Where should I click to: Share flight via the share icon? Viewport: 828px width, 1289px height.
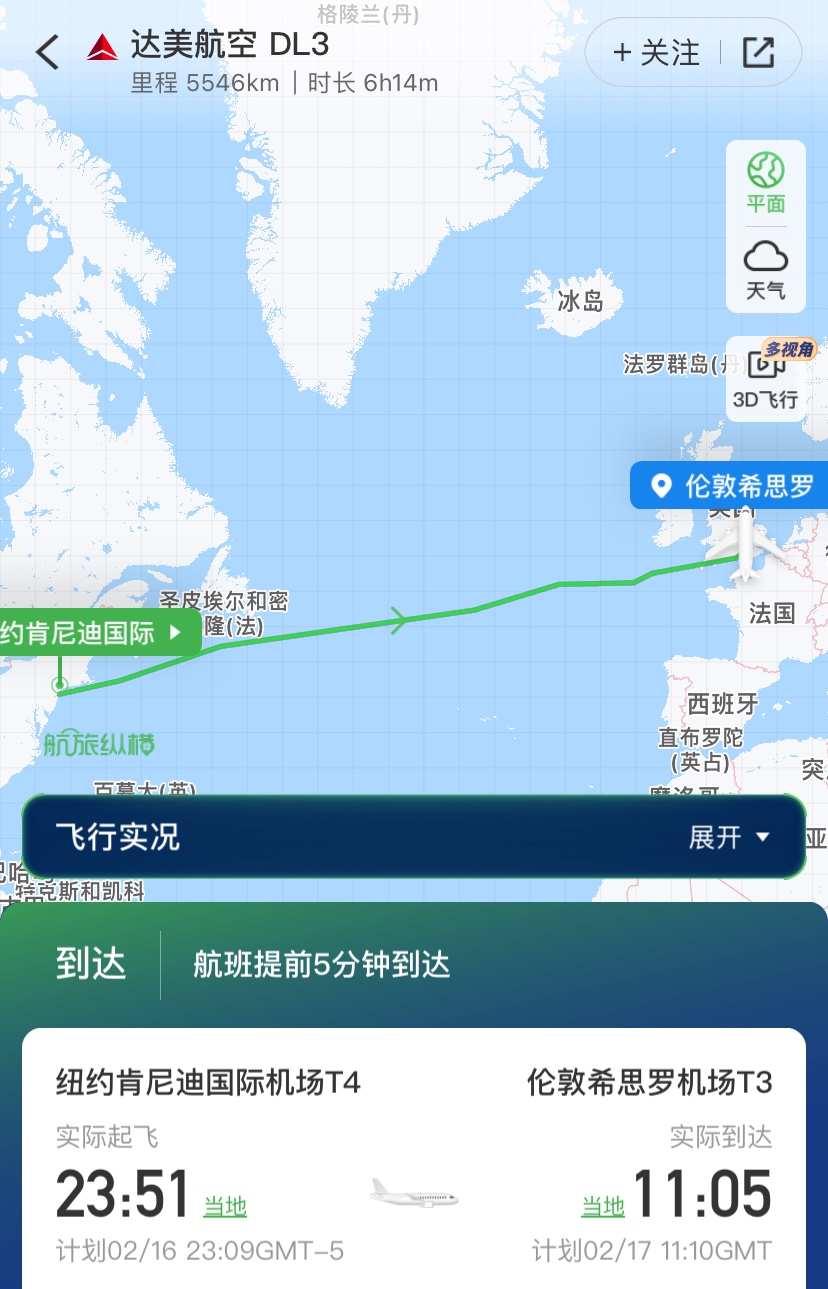point(758,53)
